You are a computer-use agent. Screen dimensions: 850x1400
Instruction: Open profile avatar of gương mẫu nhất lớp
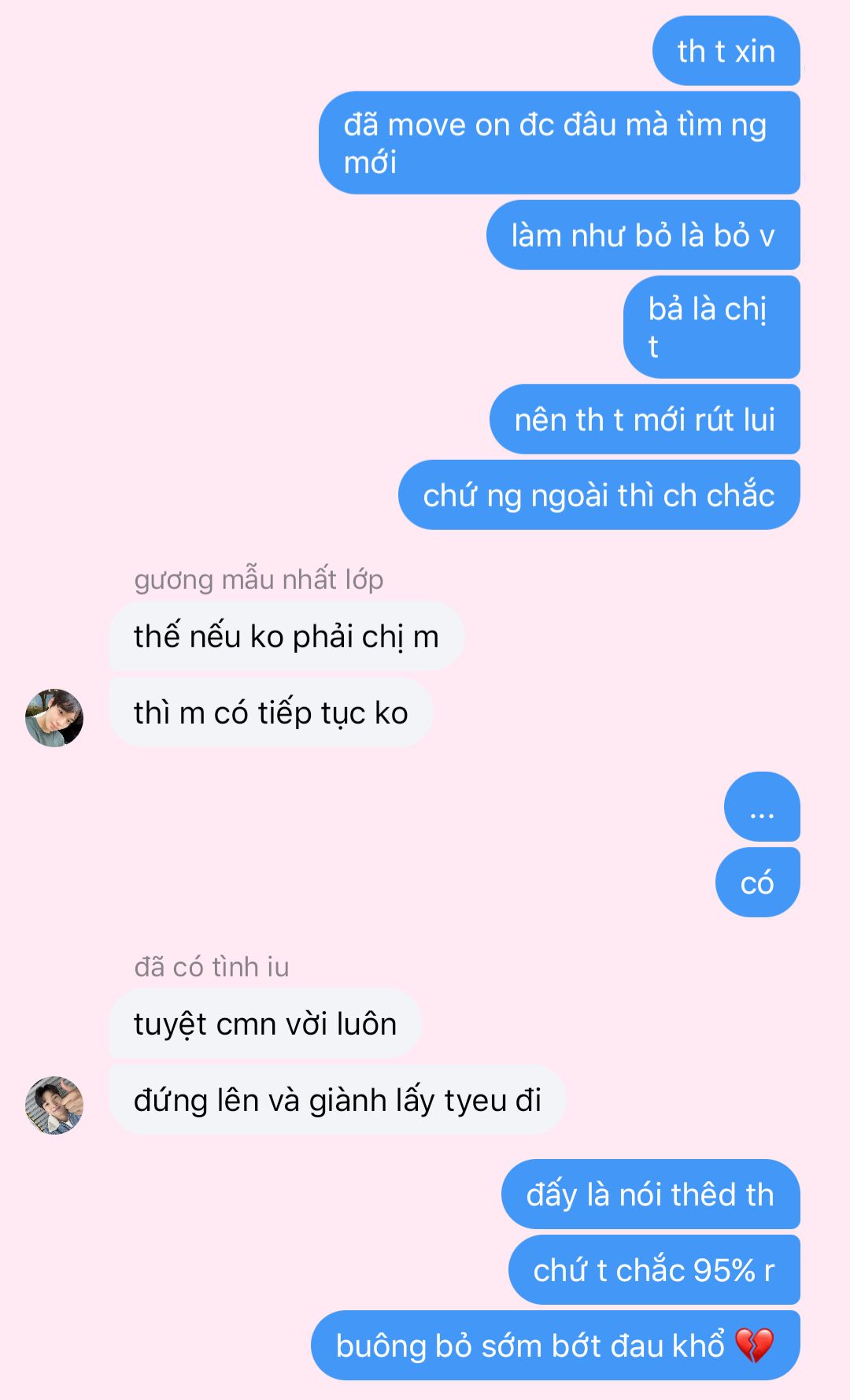tap(54, 717)
